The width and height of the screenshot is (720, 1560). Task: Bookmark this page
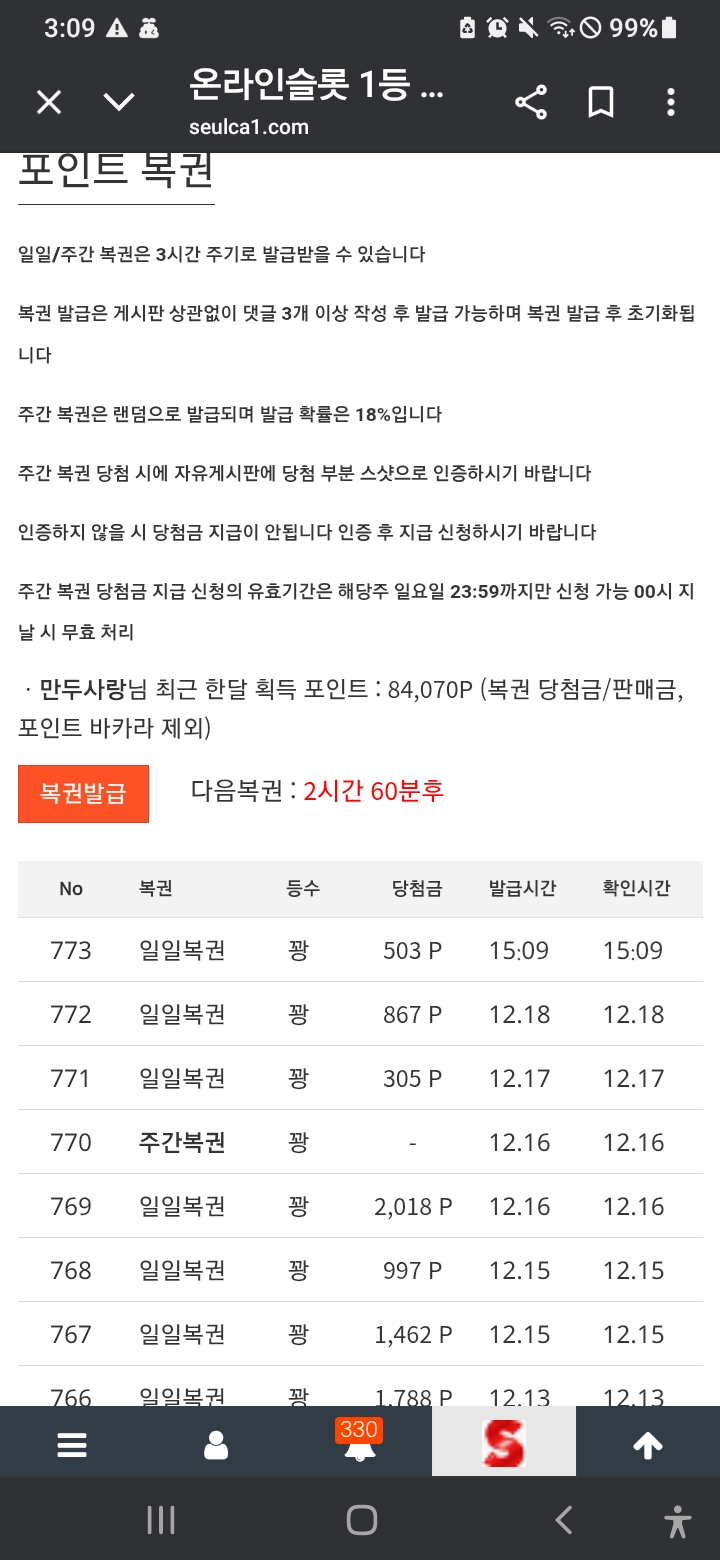601,102
